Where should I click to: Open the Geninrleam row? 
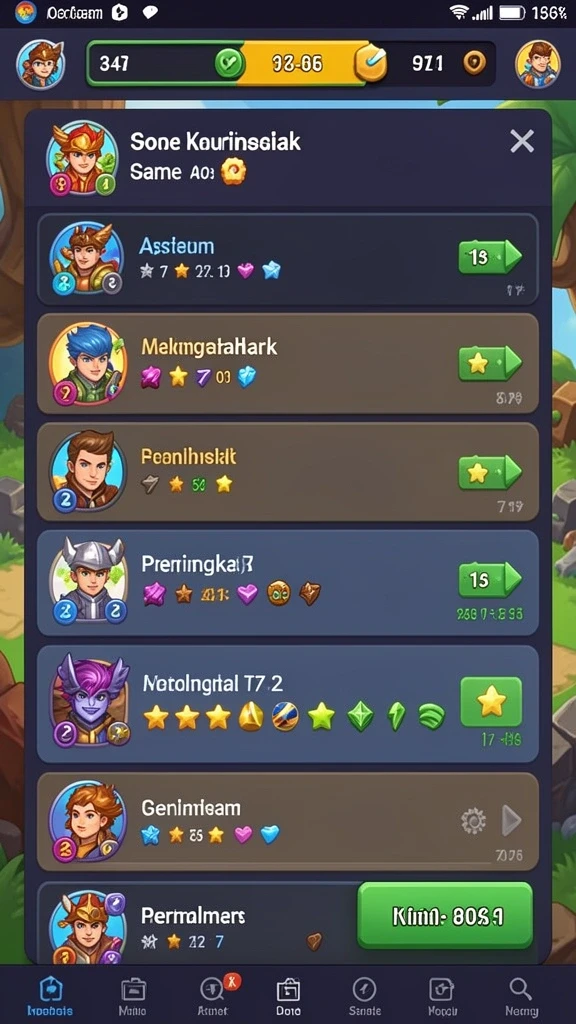coord(287,822)
